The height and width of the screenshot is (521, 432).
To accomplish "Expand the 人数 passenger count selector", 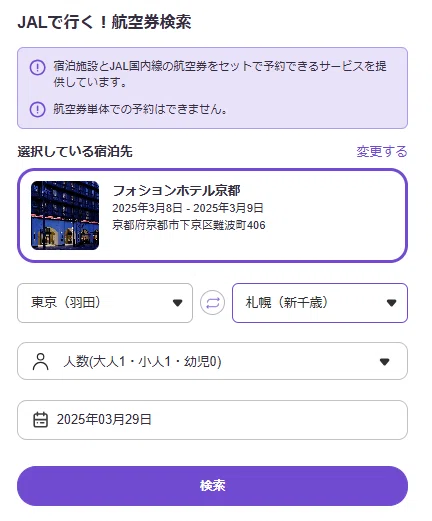I will (x=212, y=361).
